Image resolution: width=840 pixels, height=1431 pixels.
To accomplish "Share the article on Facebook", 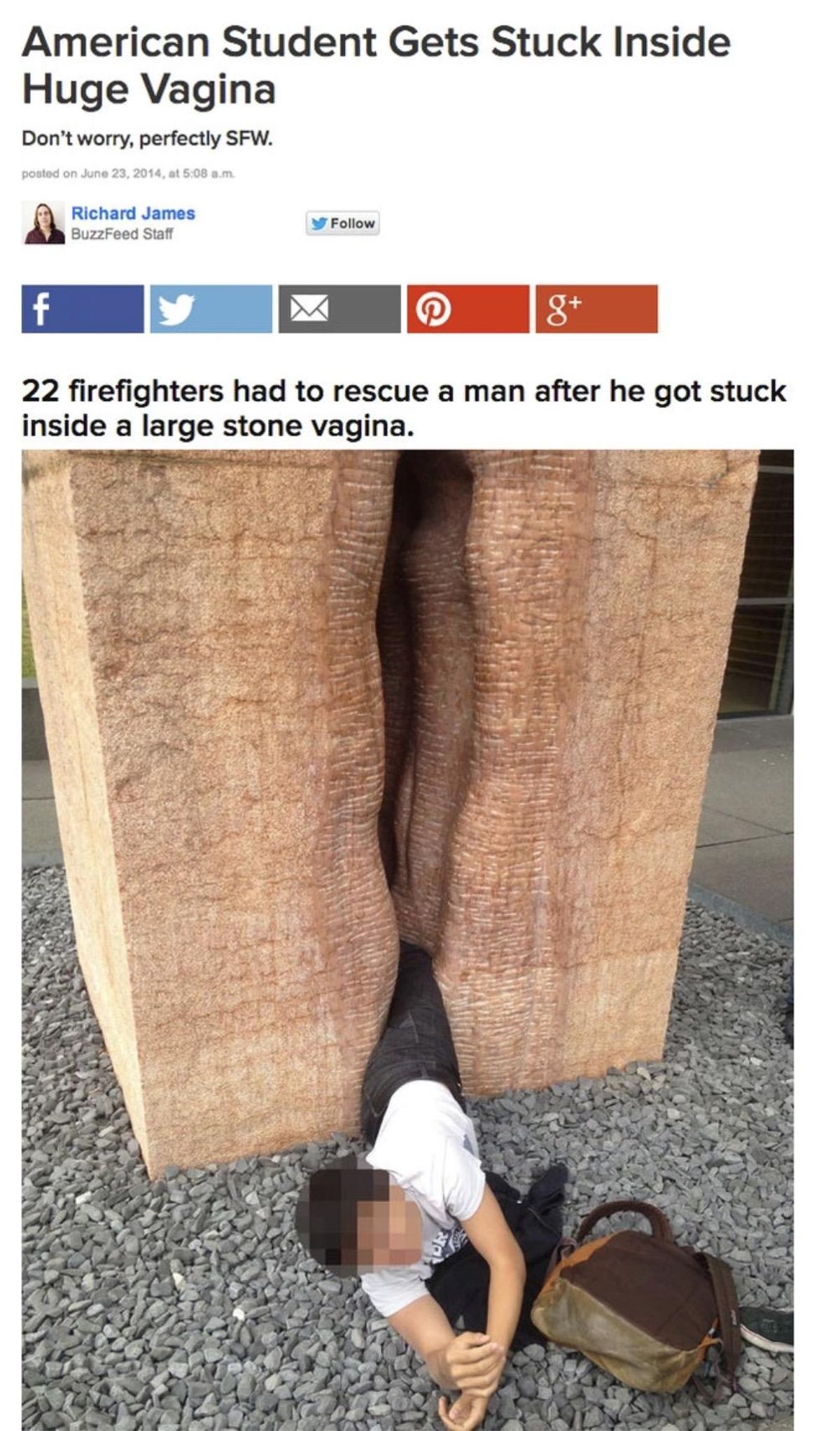I will 83,309.
